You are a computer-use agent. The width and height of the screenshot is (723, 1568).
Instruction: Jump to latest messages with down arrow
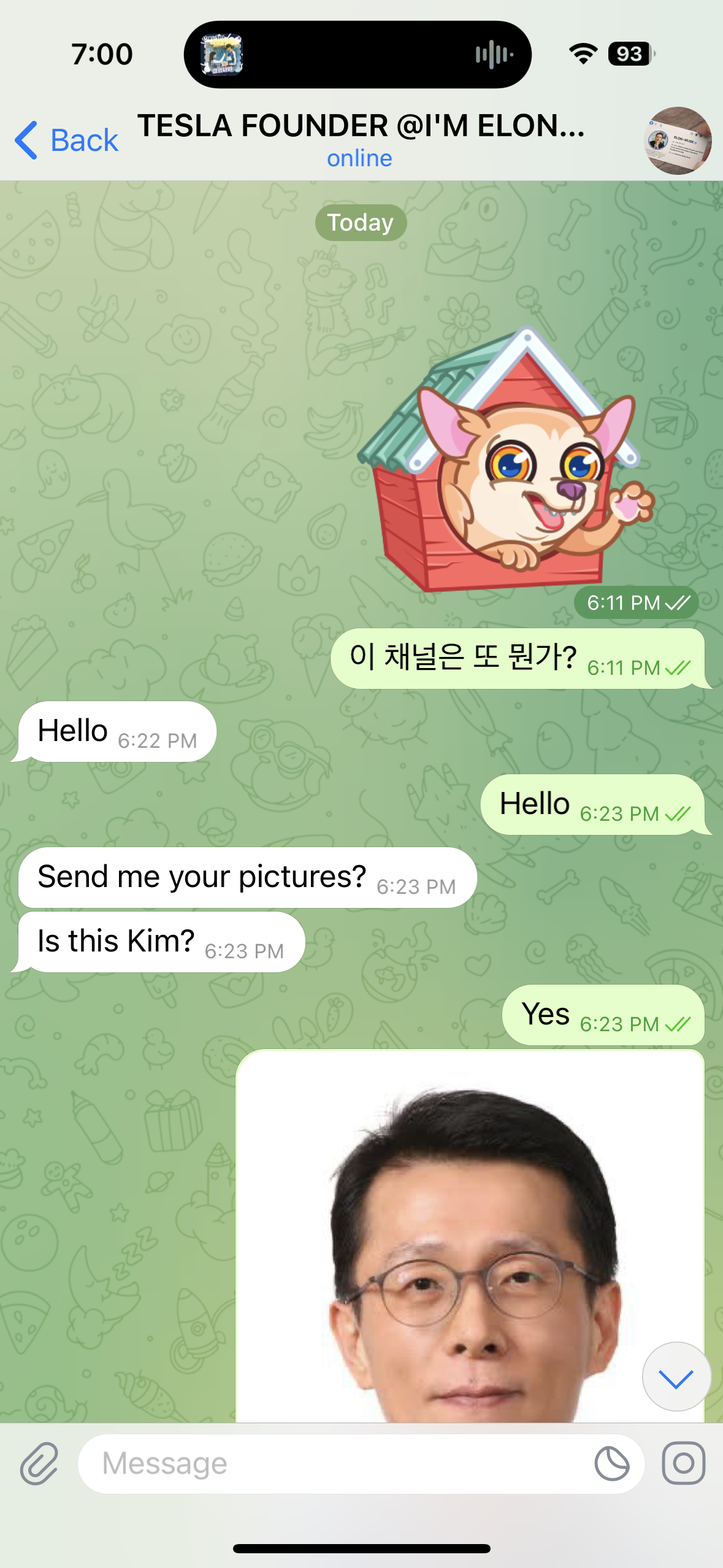tap(676, 1377)
